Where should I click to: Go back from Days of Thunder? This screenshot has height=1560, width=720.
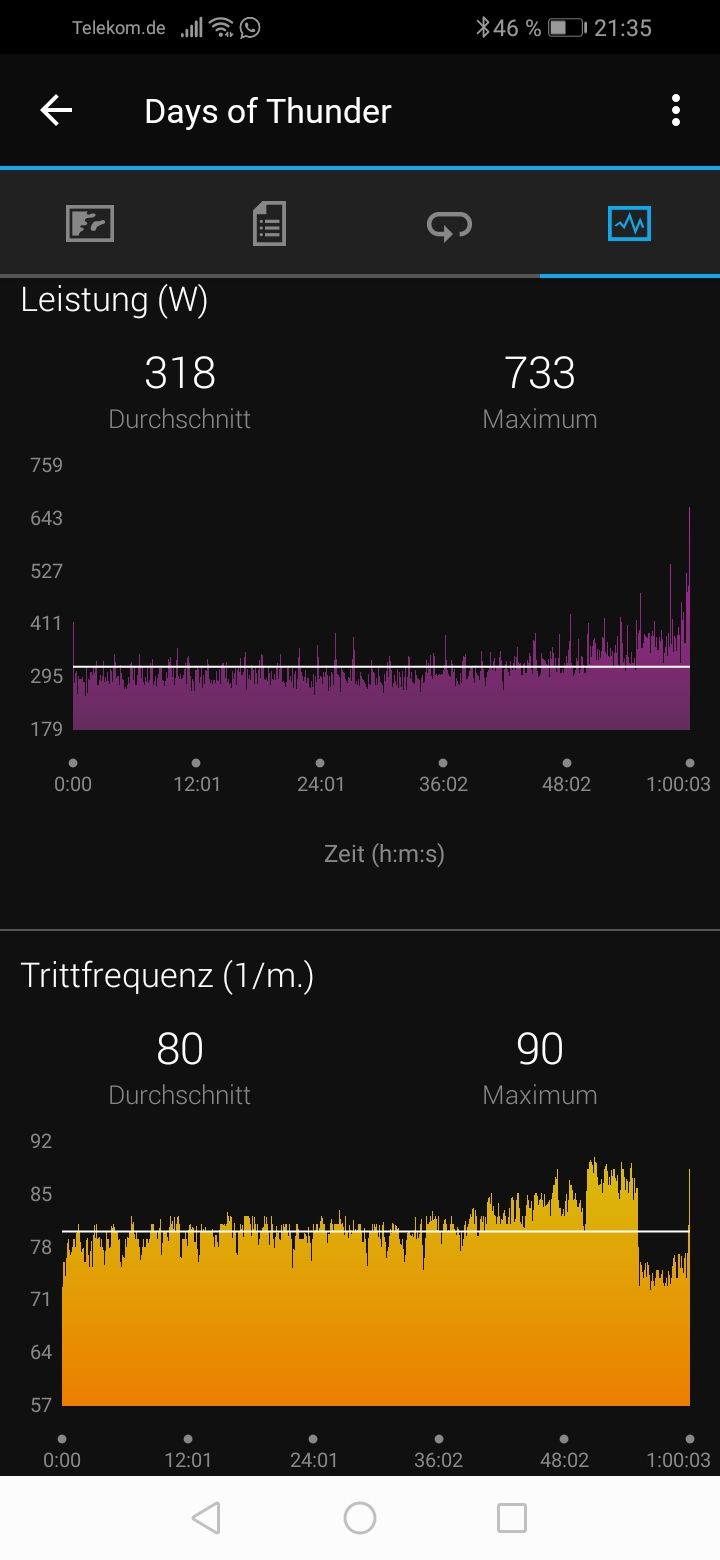click(x=56, y=110)
